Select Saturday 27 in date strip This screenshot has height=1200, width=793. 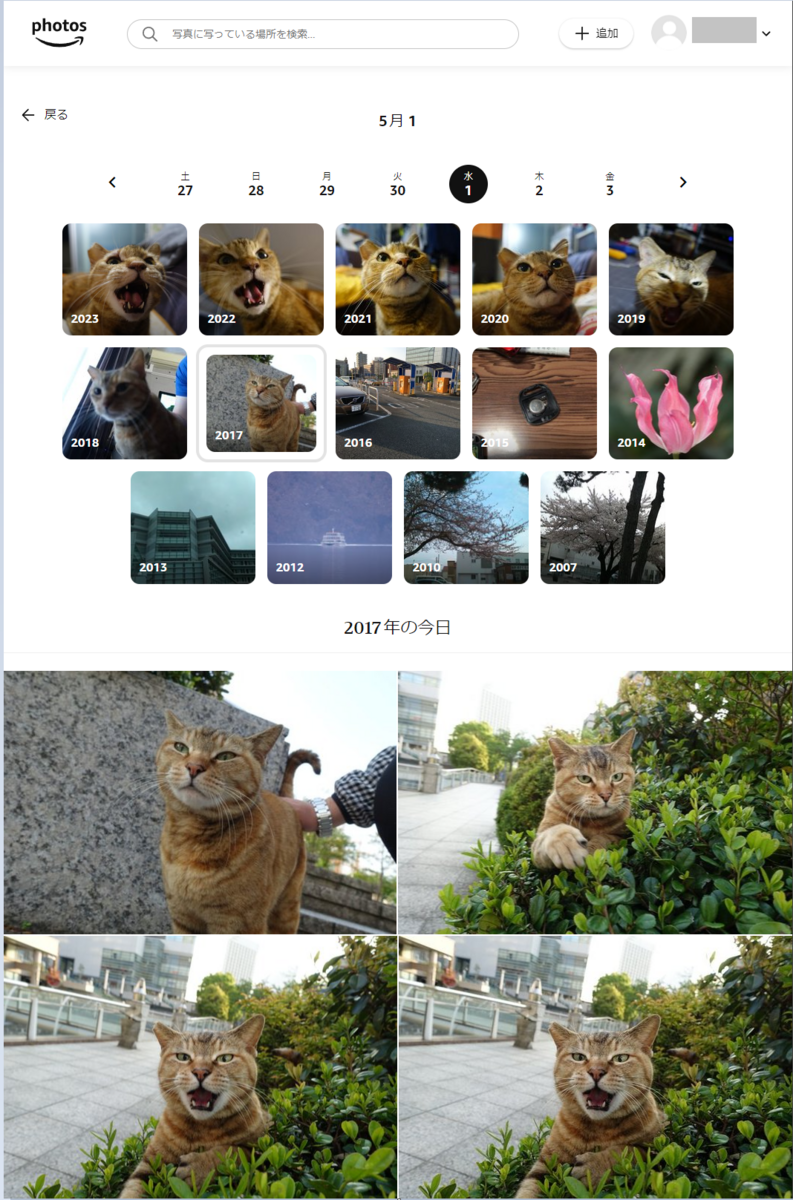click(185, 184)
